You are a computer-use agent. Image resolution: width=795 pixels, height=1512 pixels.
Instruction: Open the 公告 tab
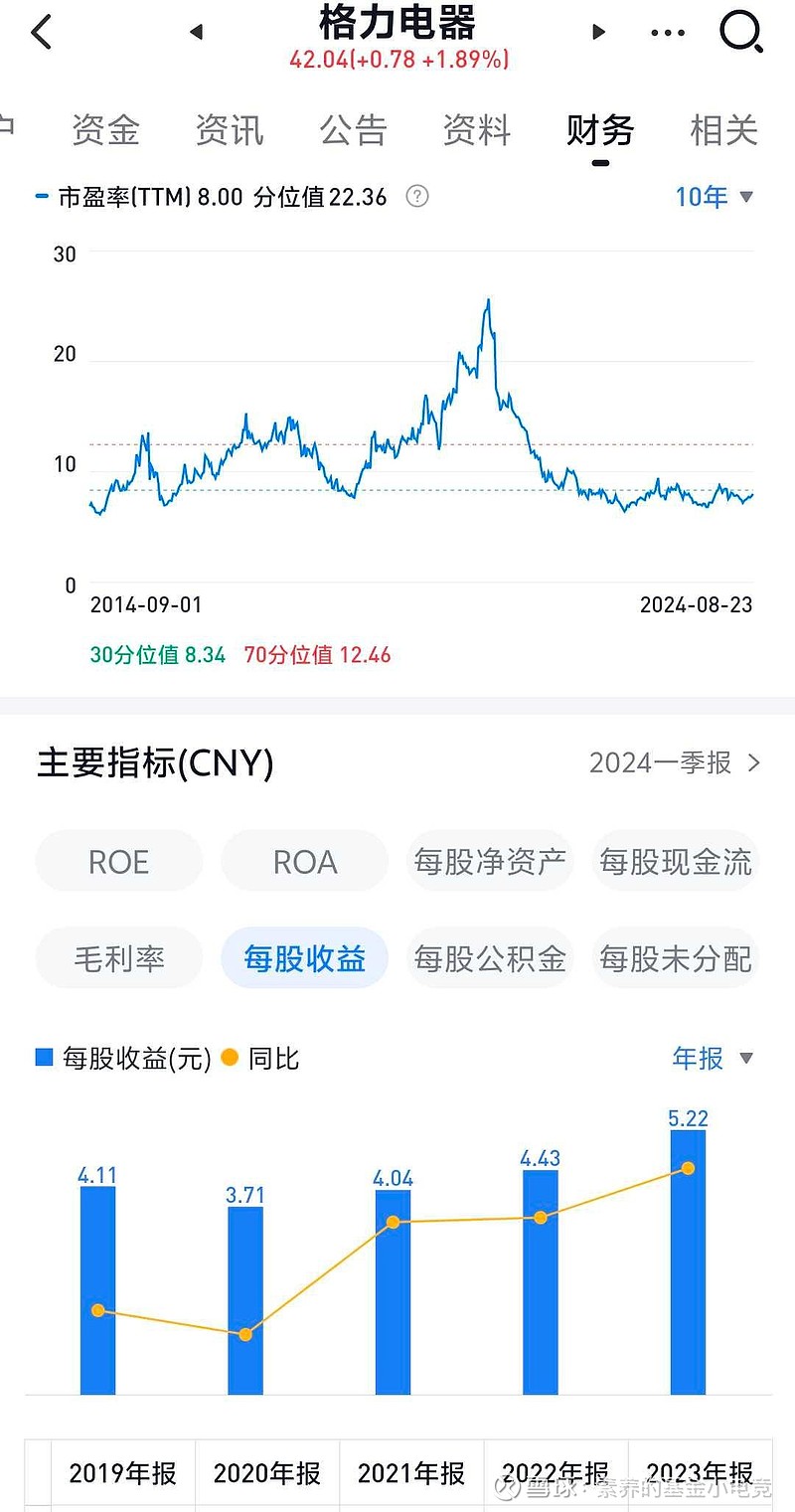[353, 130]
